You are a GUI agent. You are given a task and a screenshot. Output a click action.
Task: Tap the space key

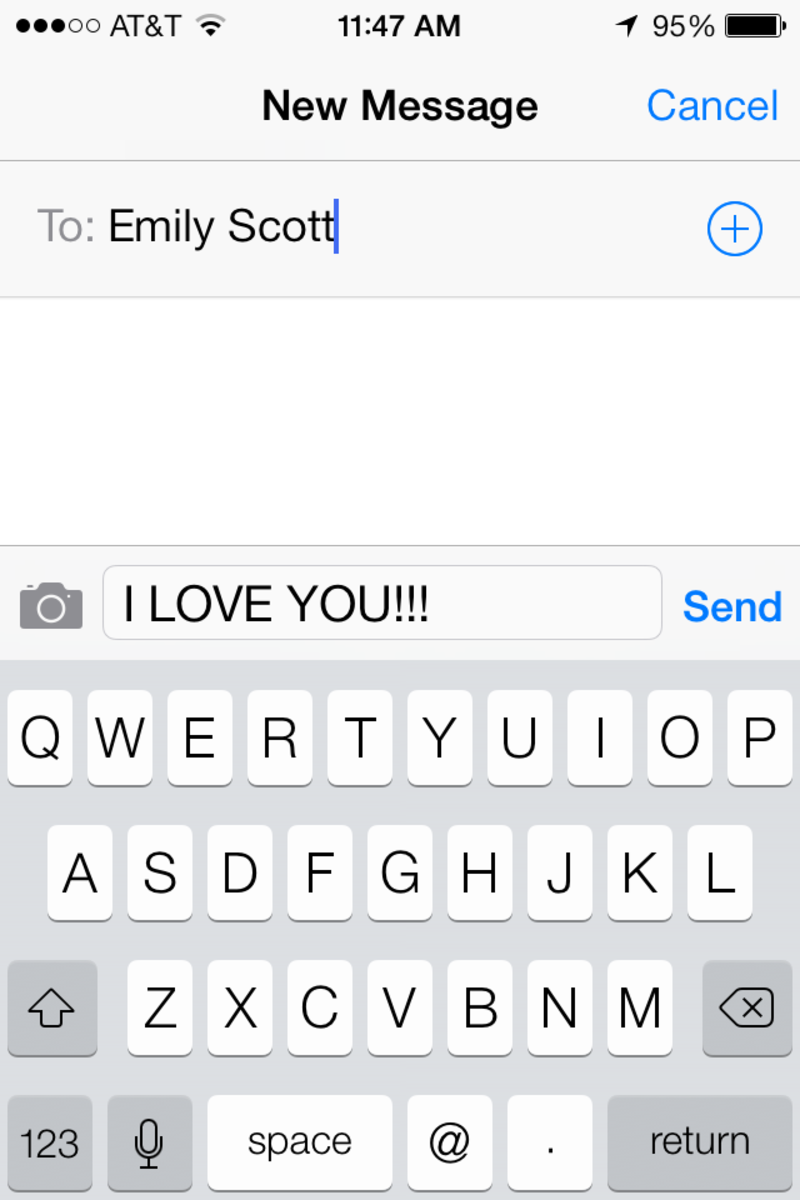[300, 1141]
